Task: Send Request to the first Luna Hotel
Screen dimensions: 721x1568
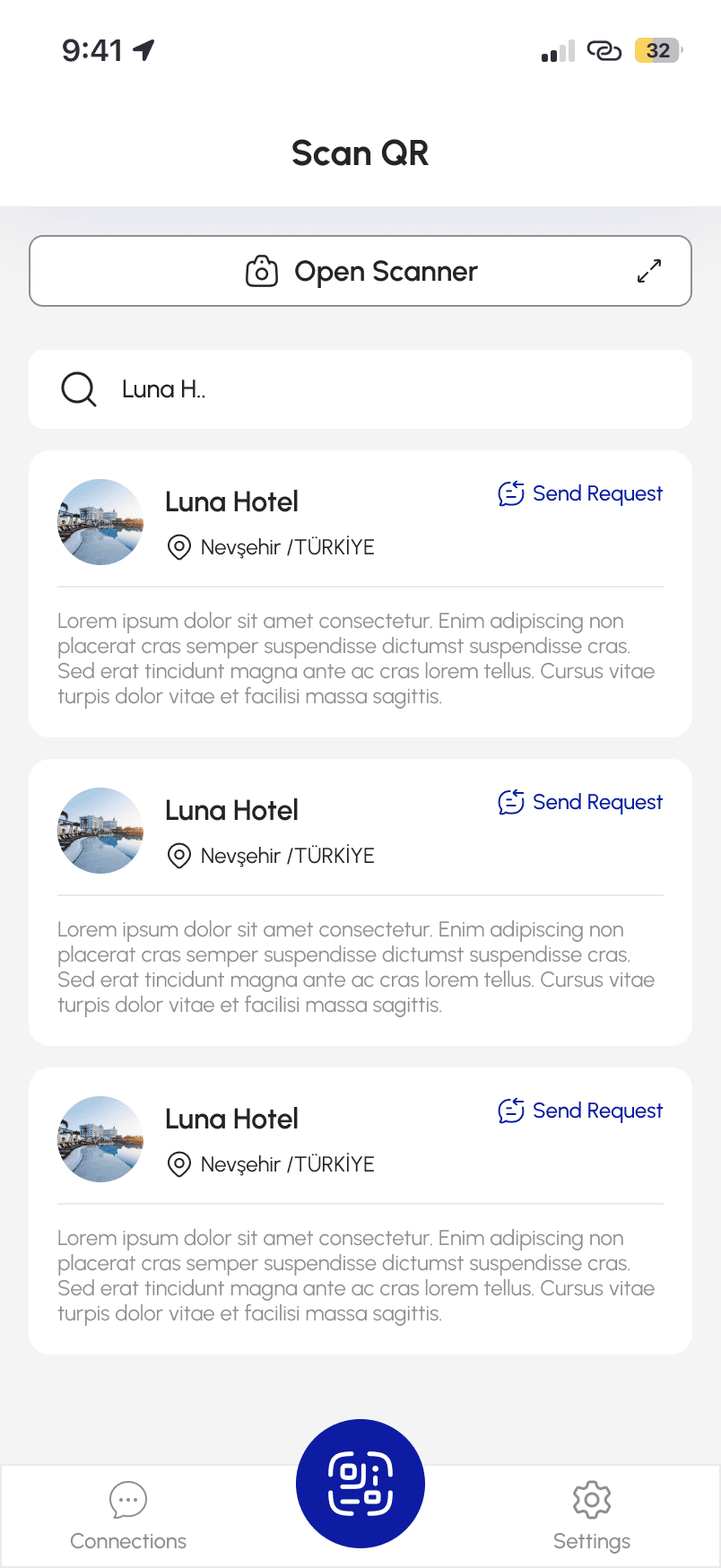Action: point(580,493)
